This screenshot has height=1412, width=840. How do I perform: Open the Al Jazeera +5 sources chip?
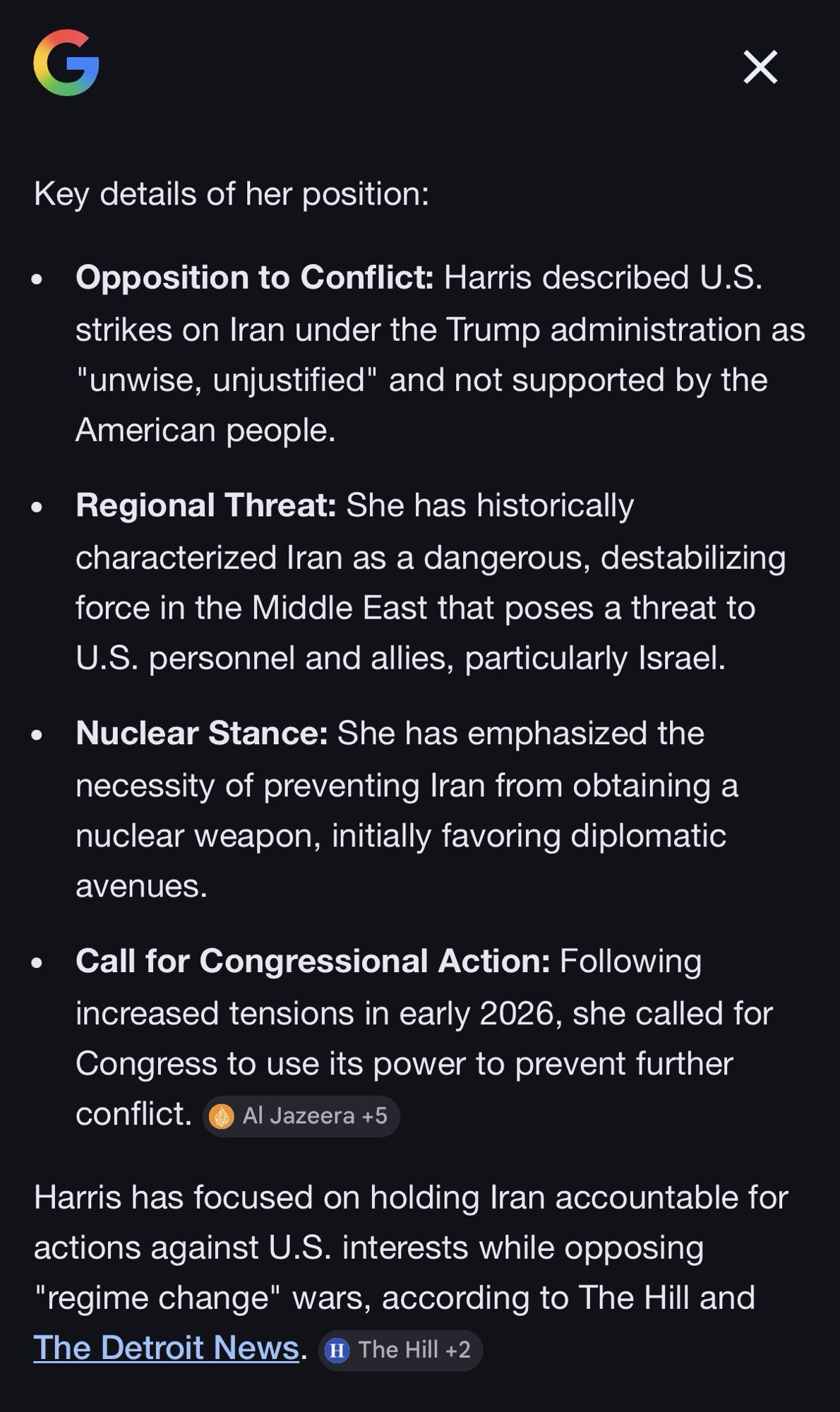301,1116
